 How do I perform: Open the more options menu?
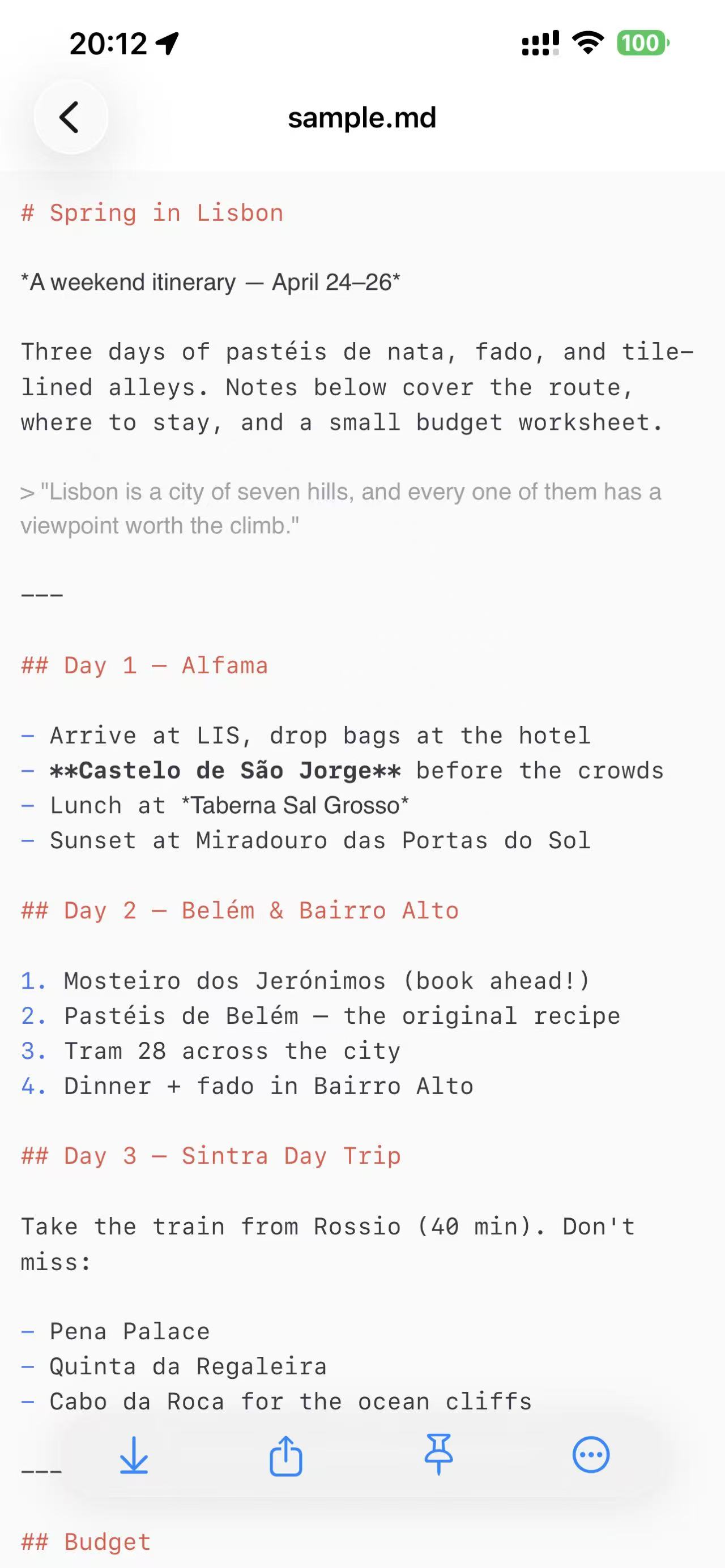click(x=590, y=1455)
